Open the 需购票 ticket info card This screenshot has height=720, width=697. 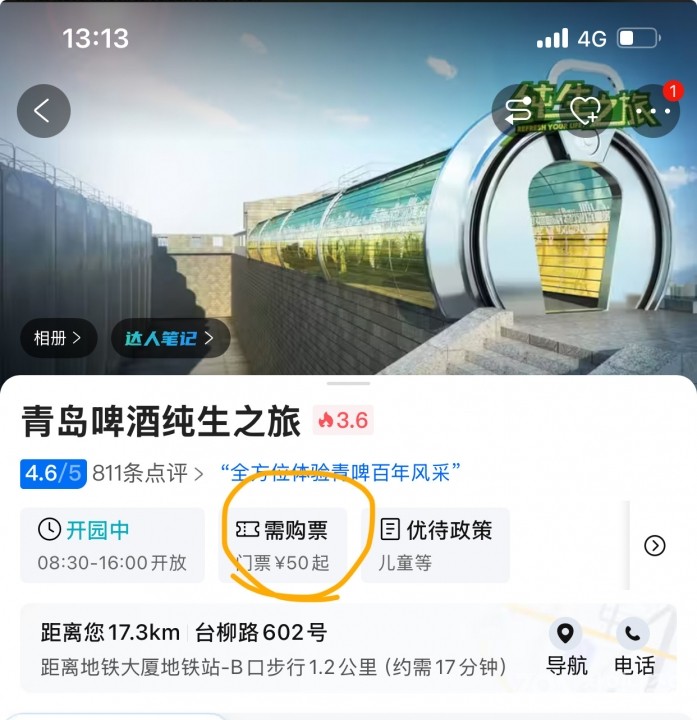click(x=283, y=545)
